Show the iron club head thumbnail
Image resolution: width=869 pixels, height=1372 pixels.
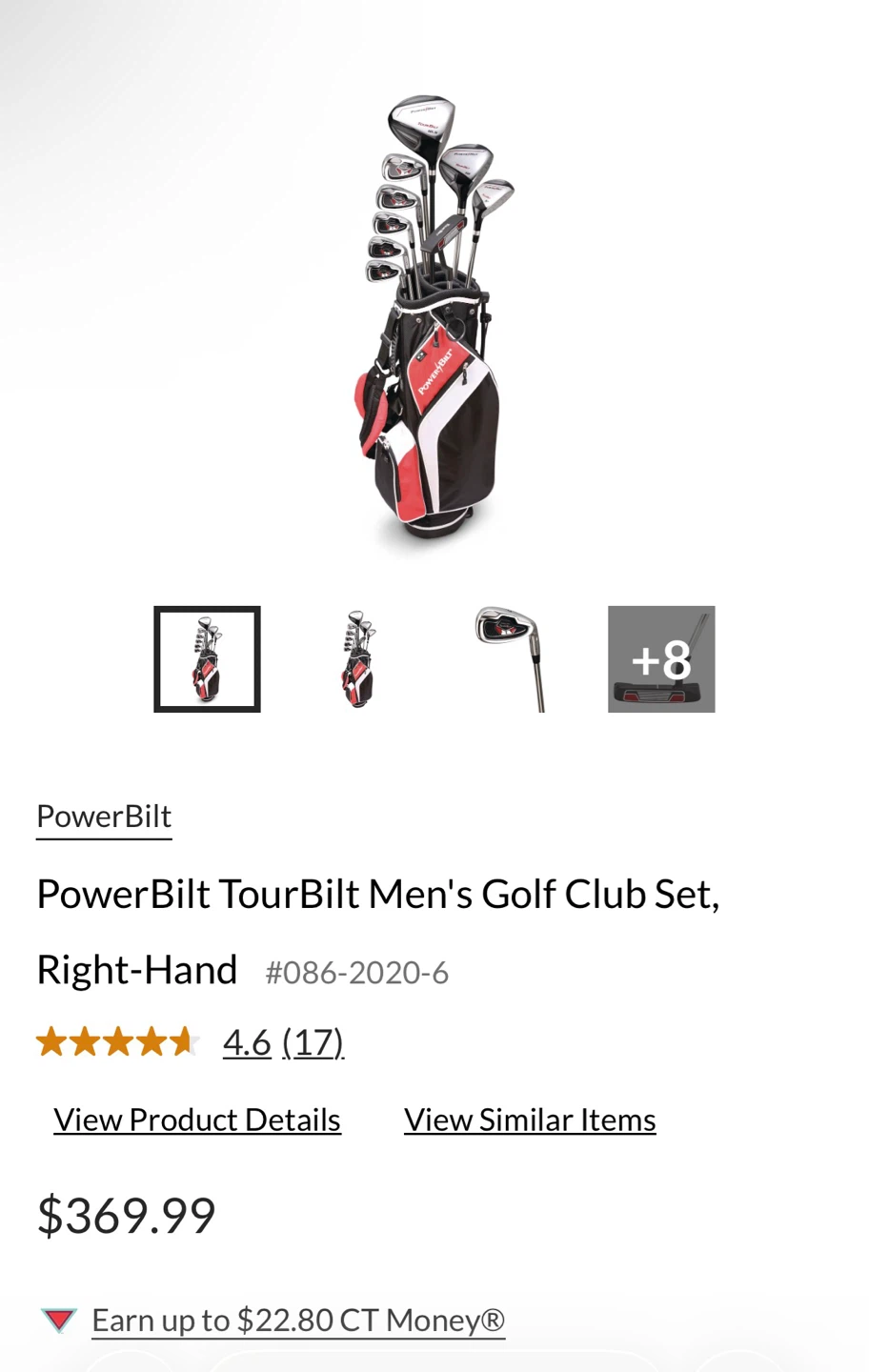(x=510, y=659)
